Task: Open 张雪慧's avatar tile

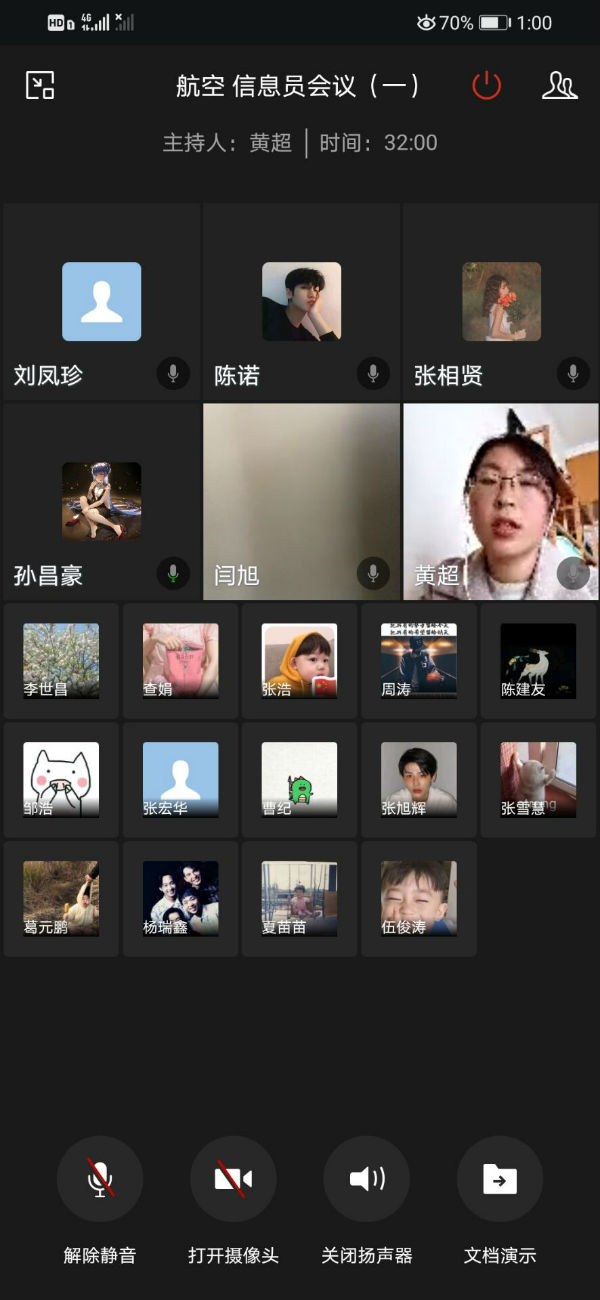Action: 538,780
